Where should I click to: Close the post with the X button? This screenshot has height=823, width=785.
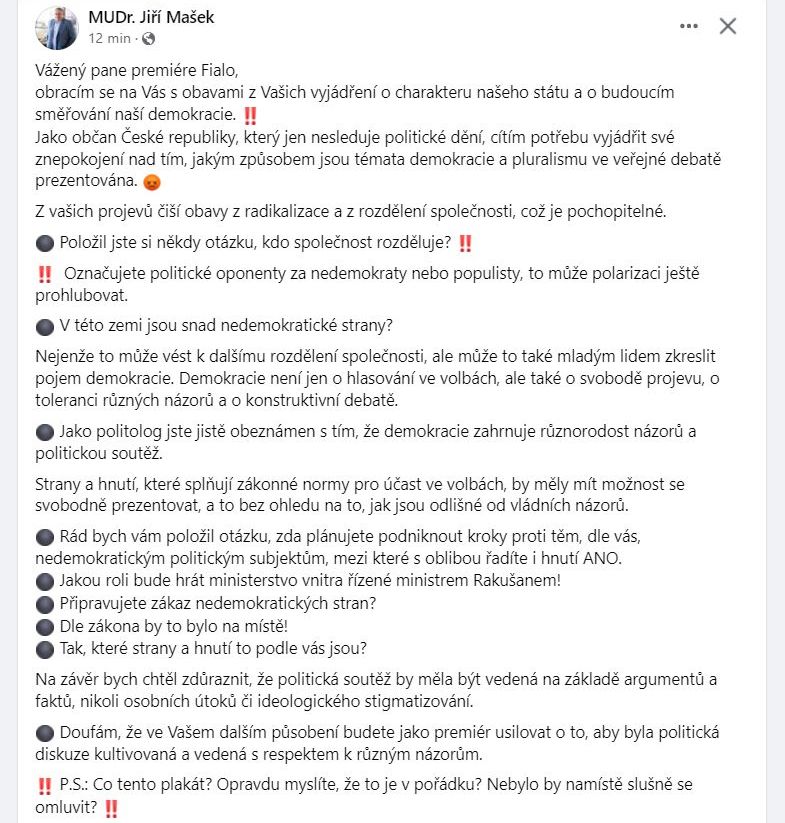727,26
